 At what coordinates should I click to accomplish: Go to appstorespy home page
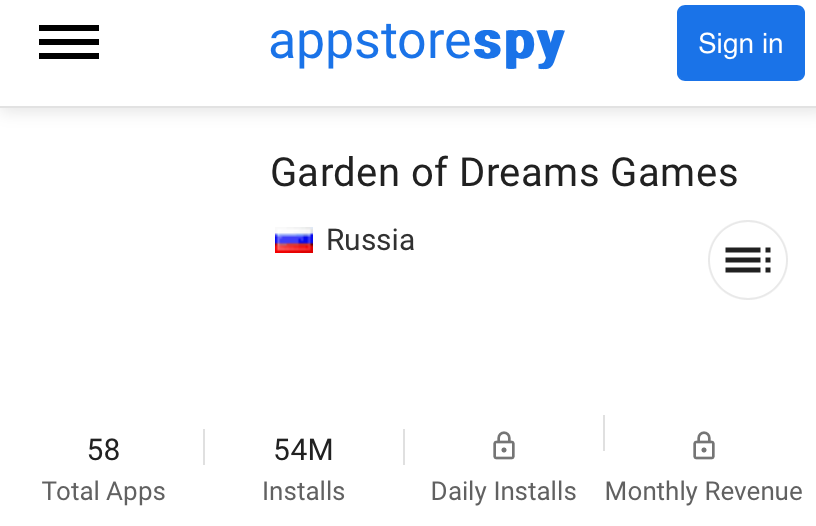pos(416,44)
